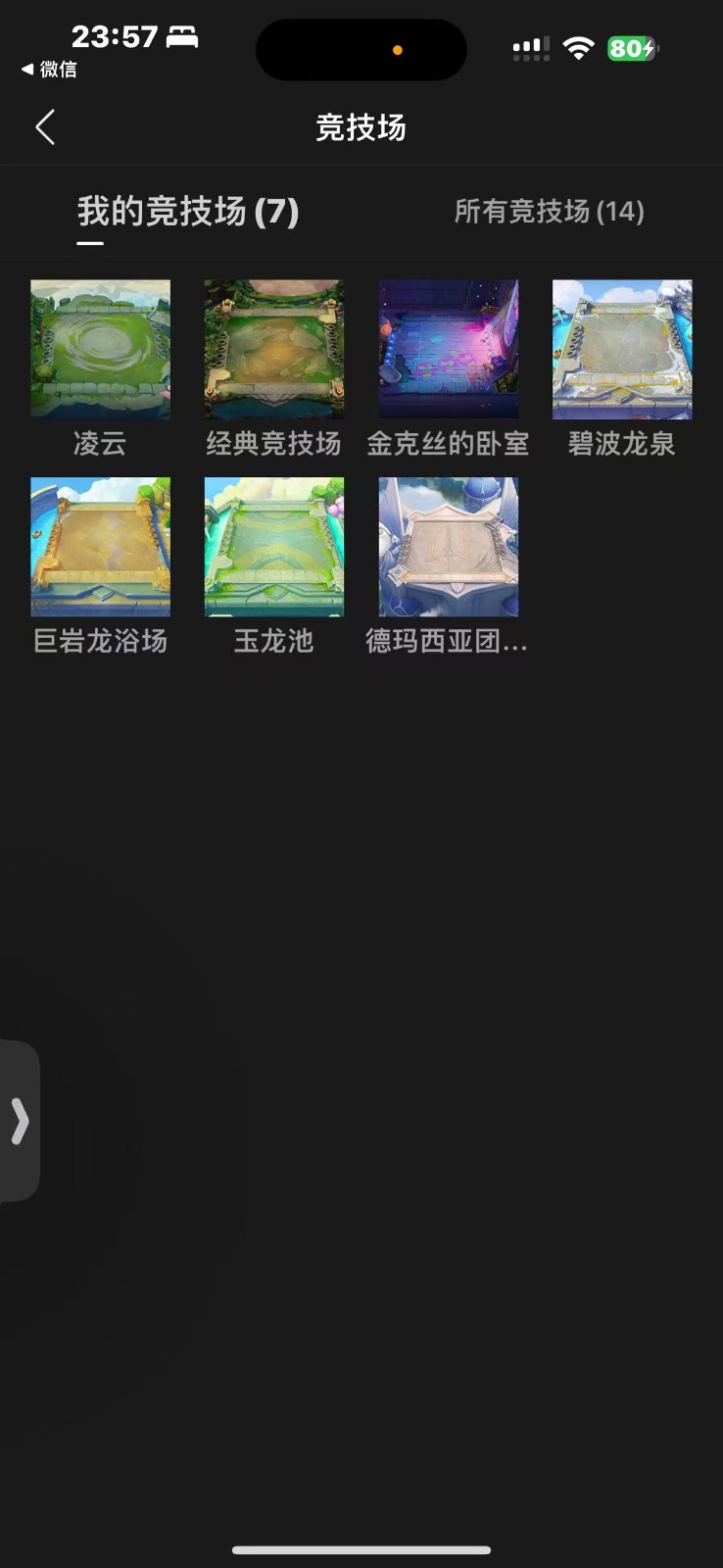Return to 微信 via the status bar link
Image resolution: width=723 pixels, height=1568 pixels.
(x=49, y=70)
